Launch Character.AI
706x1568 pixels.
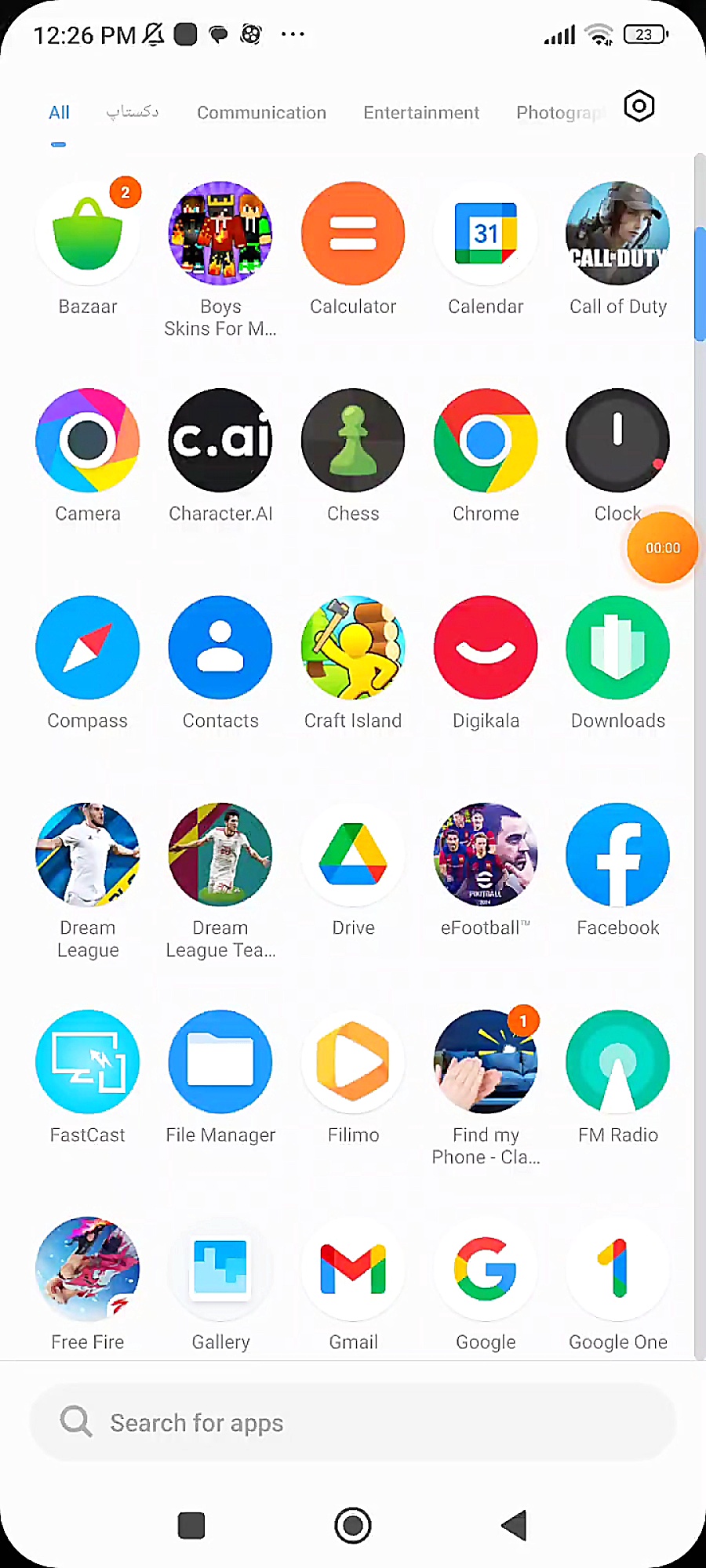pyautogui.click(x=220, y=441)
